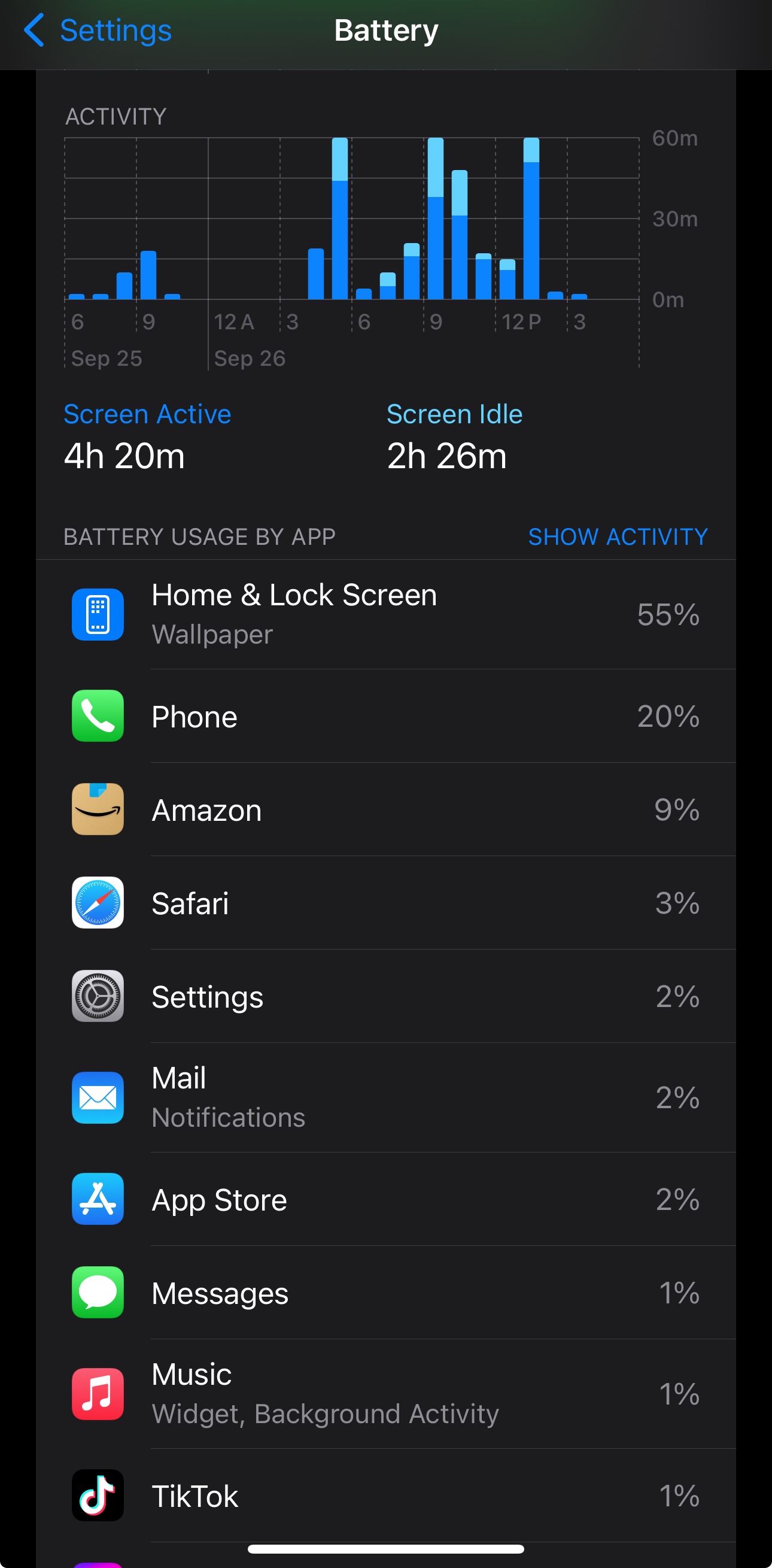
Task: Select the TikTok usage row
Action: coord(385,1496)
